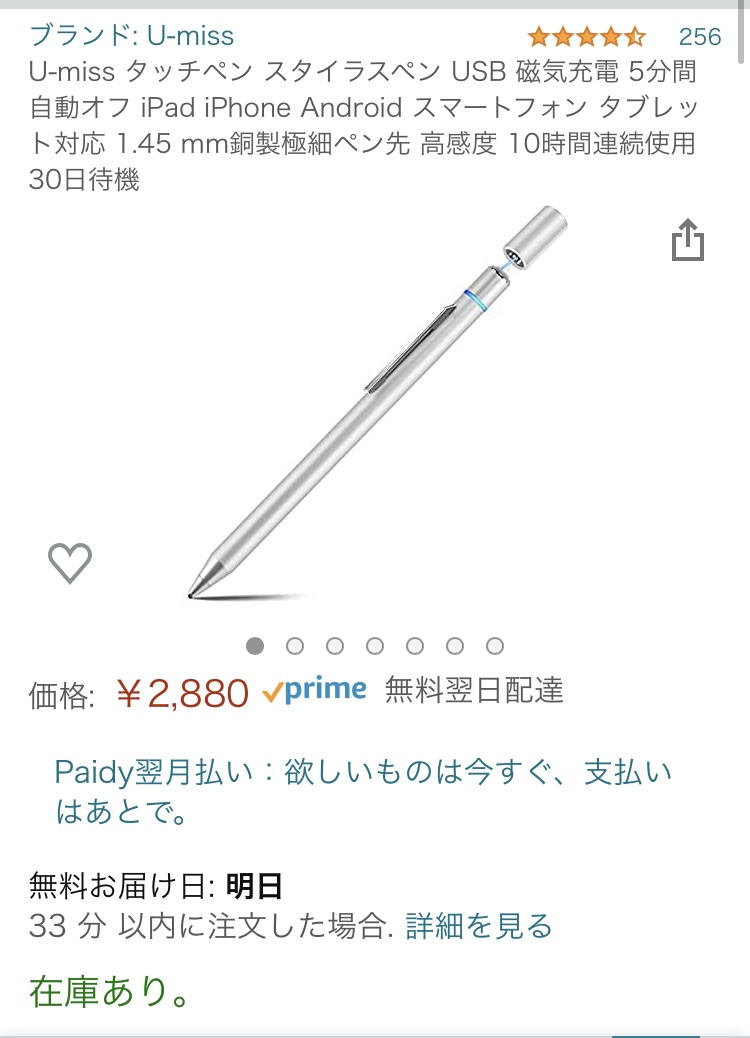Jump to the second product image dot

[x=295, y=646]
